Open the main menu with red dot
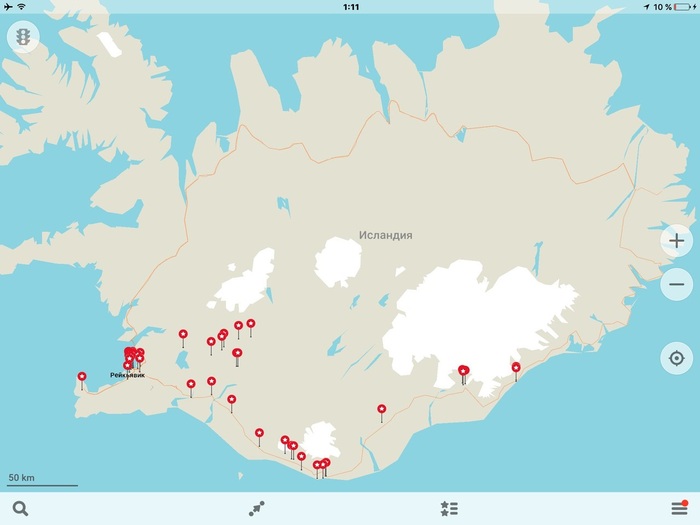700x525 pixels. click(x=679, y=508)
